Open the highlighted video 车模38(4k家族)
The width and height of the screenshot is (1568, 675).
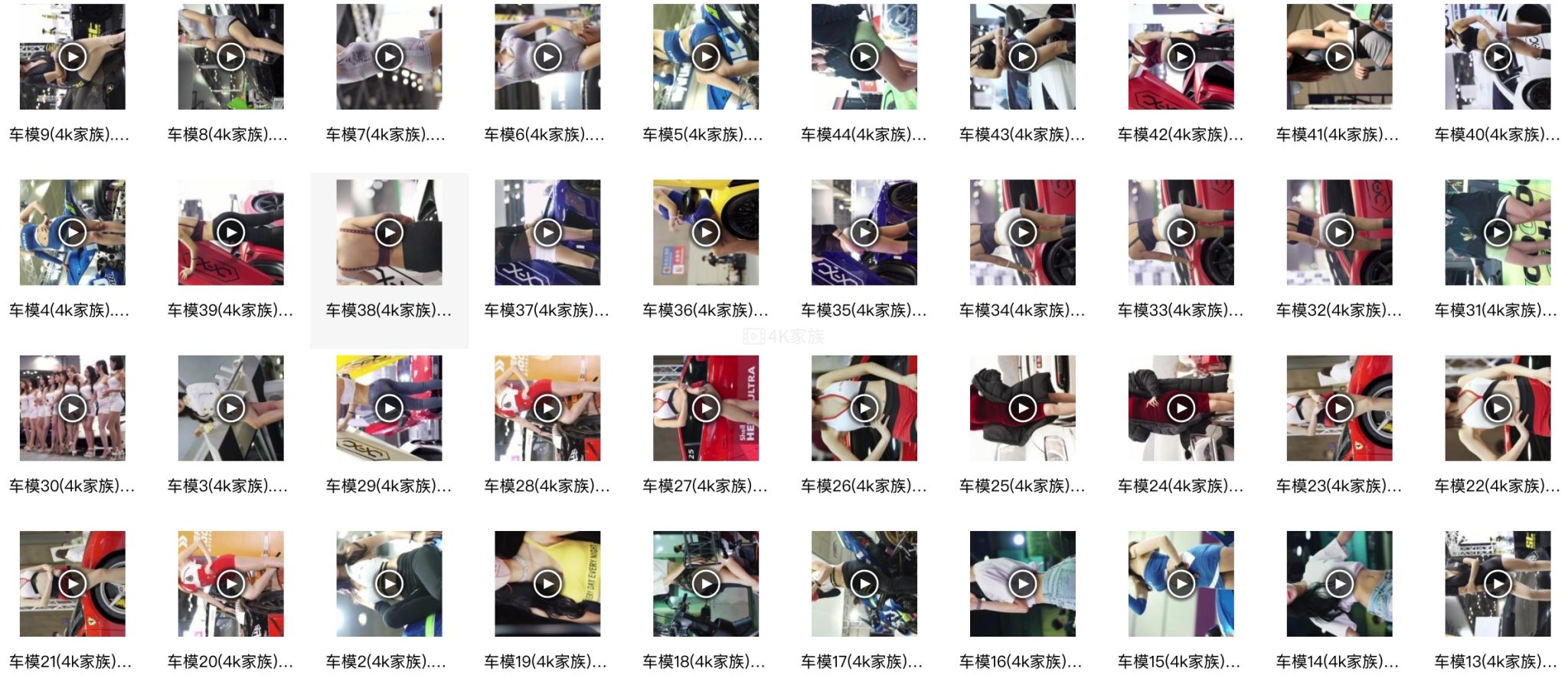[389, 232]
